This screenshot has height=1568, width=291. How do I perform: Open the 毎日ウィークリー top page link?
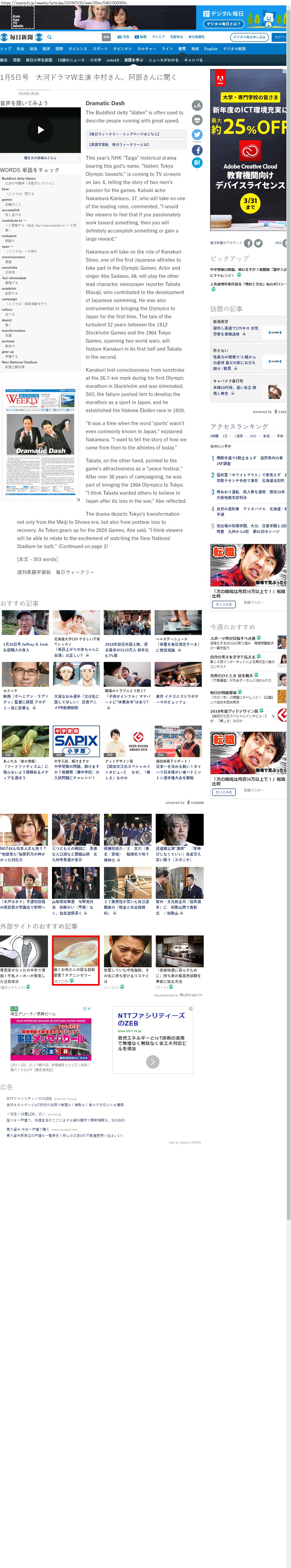coord(124,134)
